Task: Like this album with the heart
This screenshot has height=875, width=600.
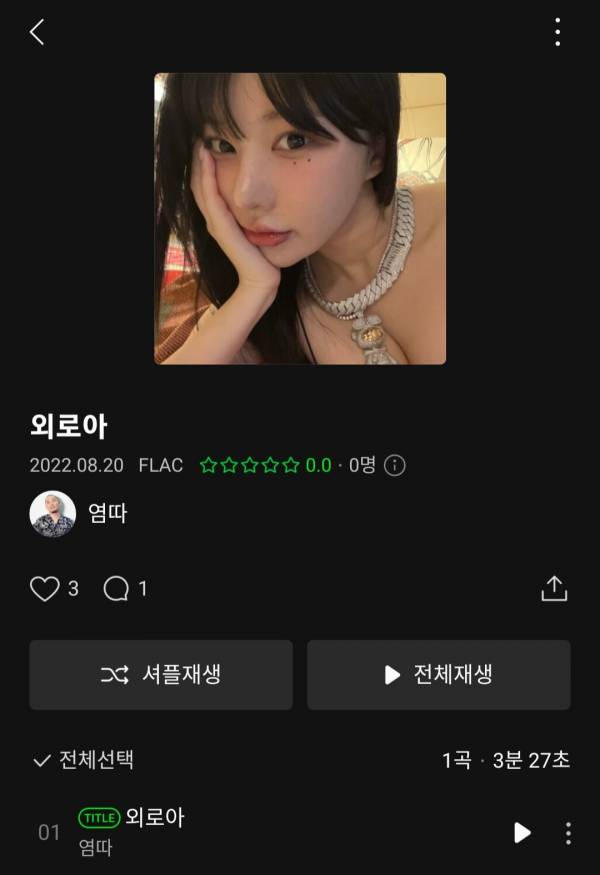Action: point(45,589)
